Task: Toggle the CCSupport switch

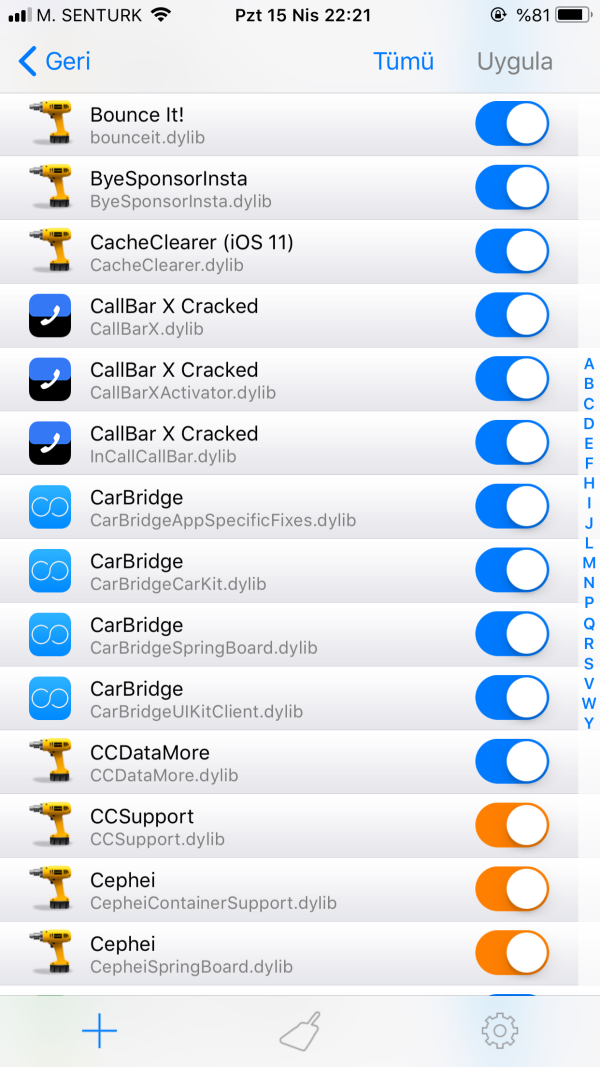Action: pyautogui.click(x=512, y=826)
